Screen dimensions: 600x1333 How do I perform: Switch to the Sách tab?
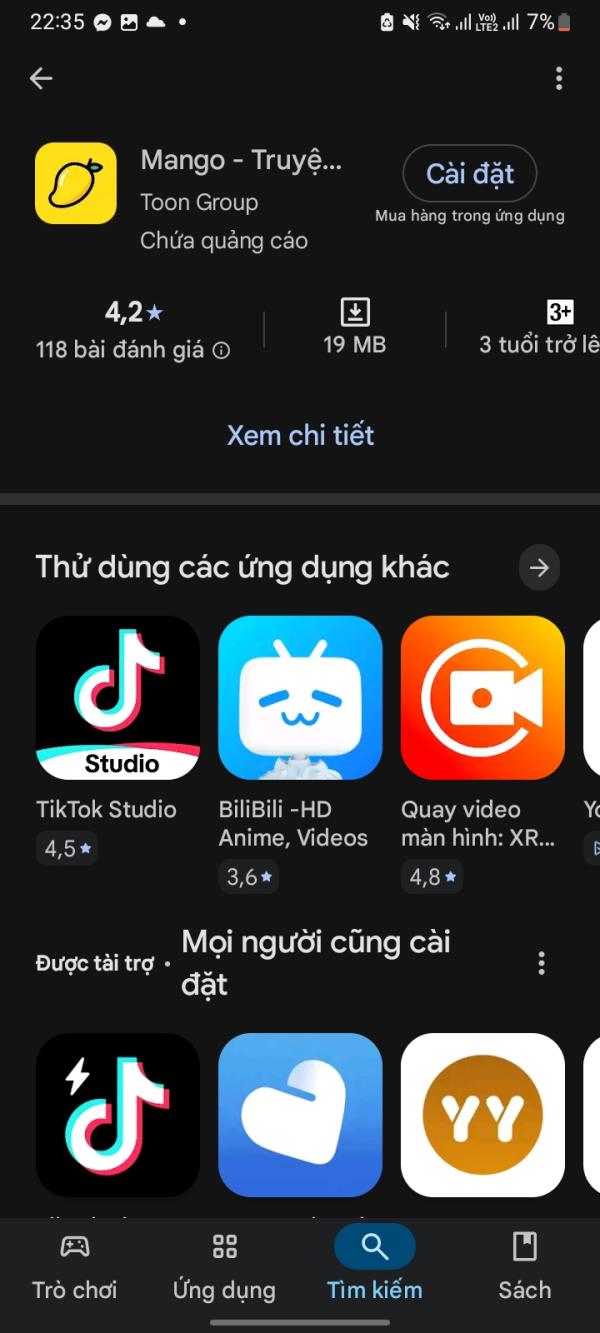pyautogui.click(x=524, y=1265)
